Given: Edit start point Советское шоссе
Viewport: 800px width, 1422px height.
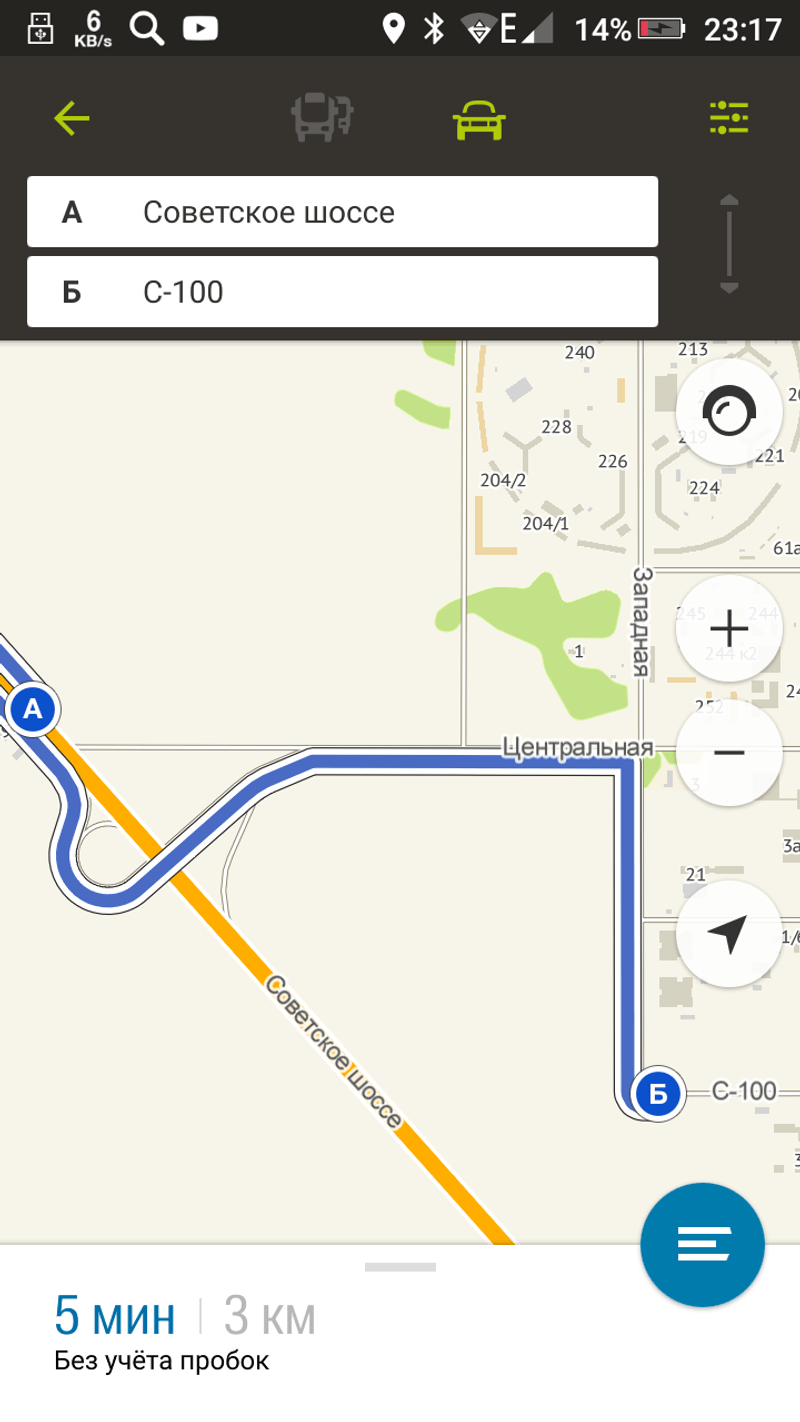Looking at the screenshot, I should (342, 212).
